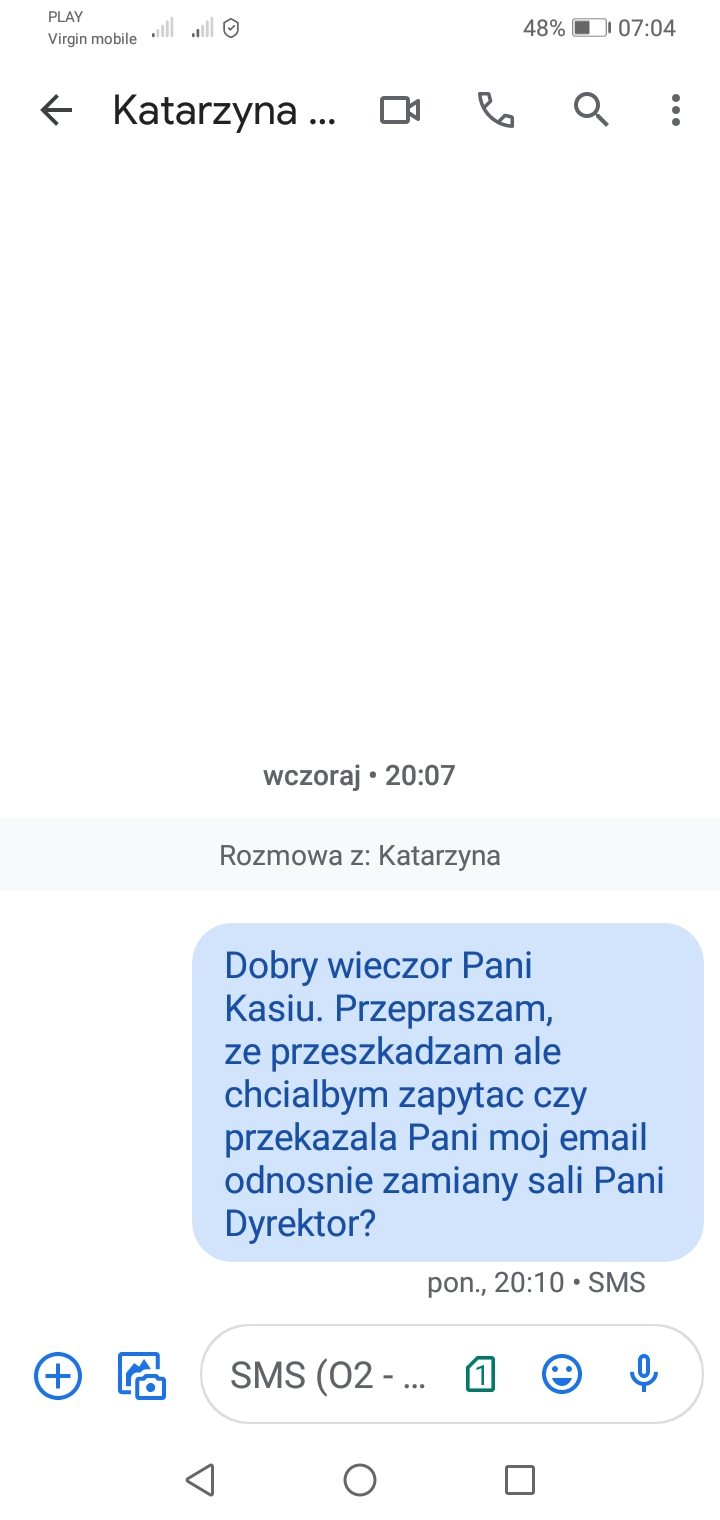Tap the SMS message text field
Image resolution: width=720 pixels, height=1520 pixels.
[x=328, y=1375]
